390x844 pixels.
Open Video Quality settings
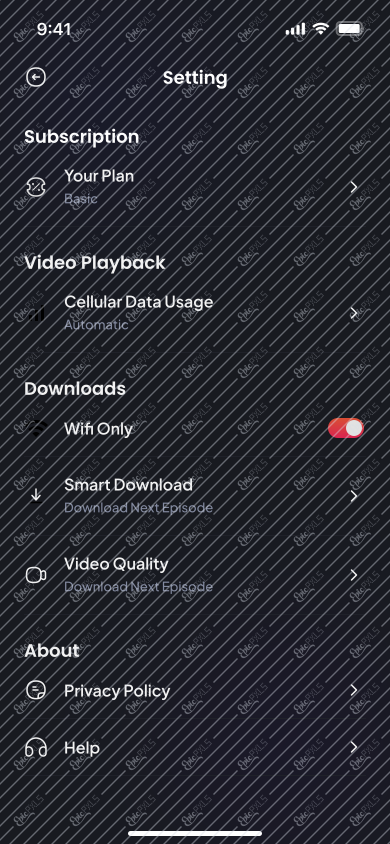pos(193,575)
